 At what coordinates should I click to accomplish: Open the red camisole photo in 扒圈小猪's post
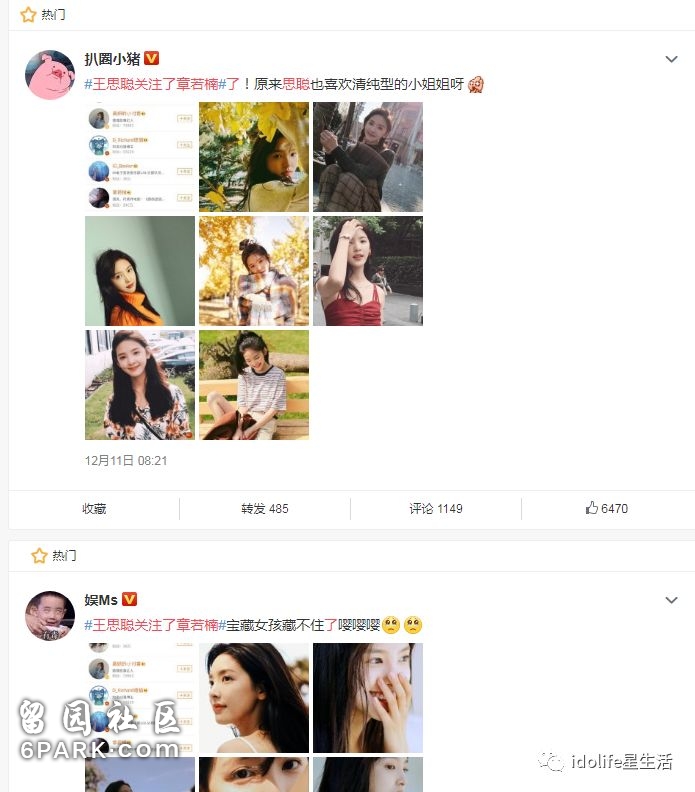click(x=367, y=271)
